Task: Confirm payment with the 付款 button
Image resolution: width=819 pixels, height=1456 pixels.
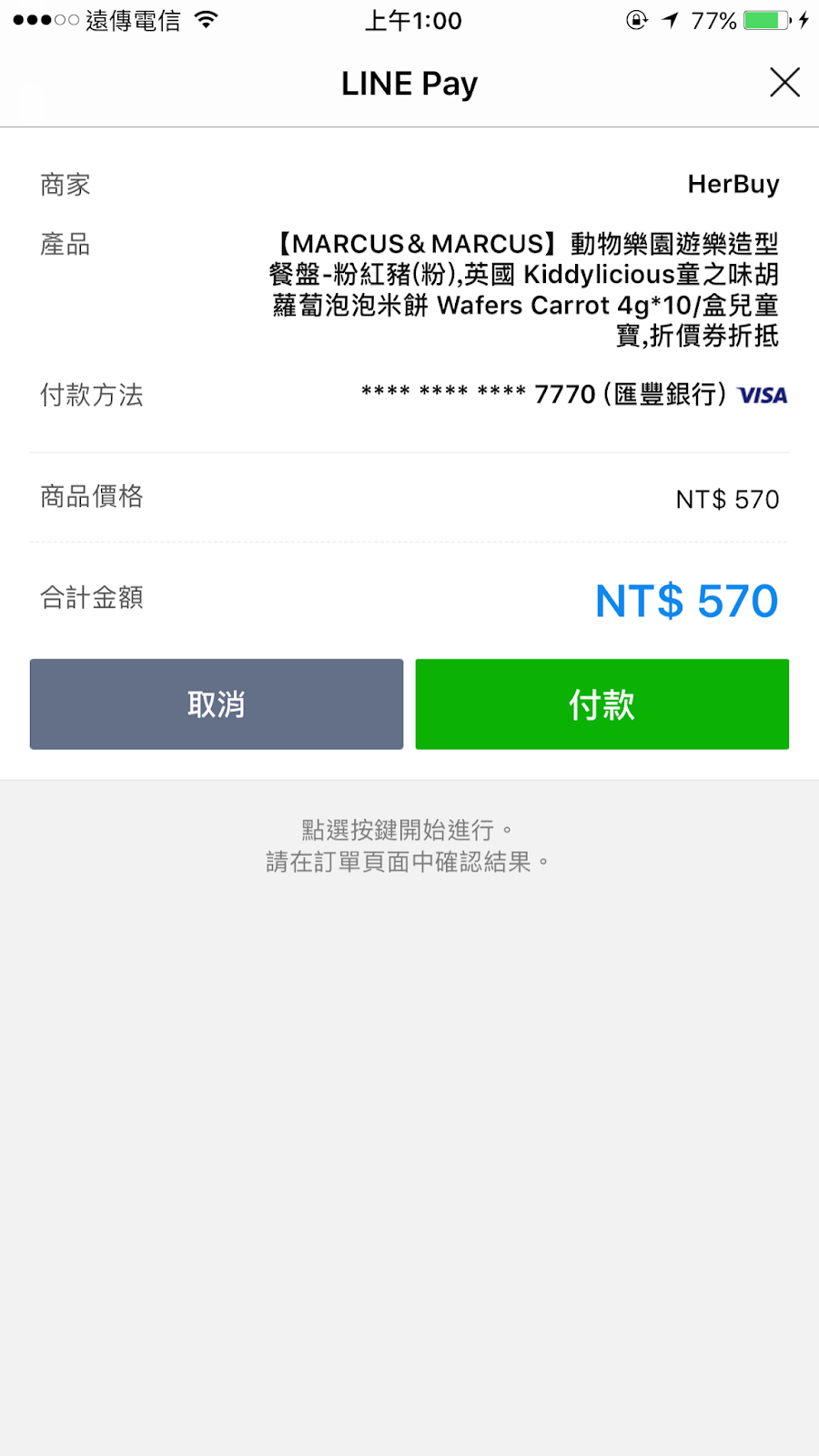Action: pyautogui.click(x=602, y=704)
